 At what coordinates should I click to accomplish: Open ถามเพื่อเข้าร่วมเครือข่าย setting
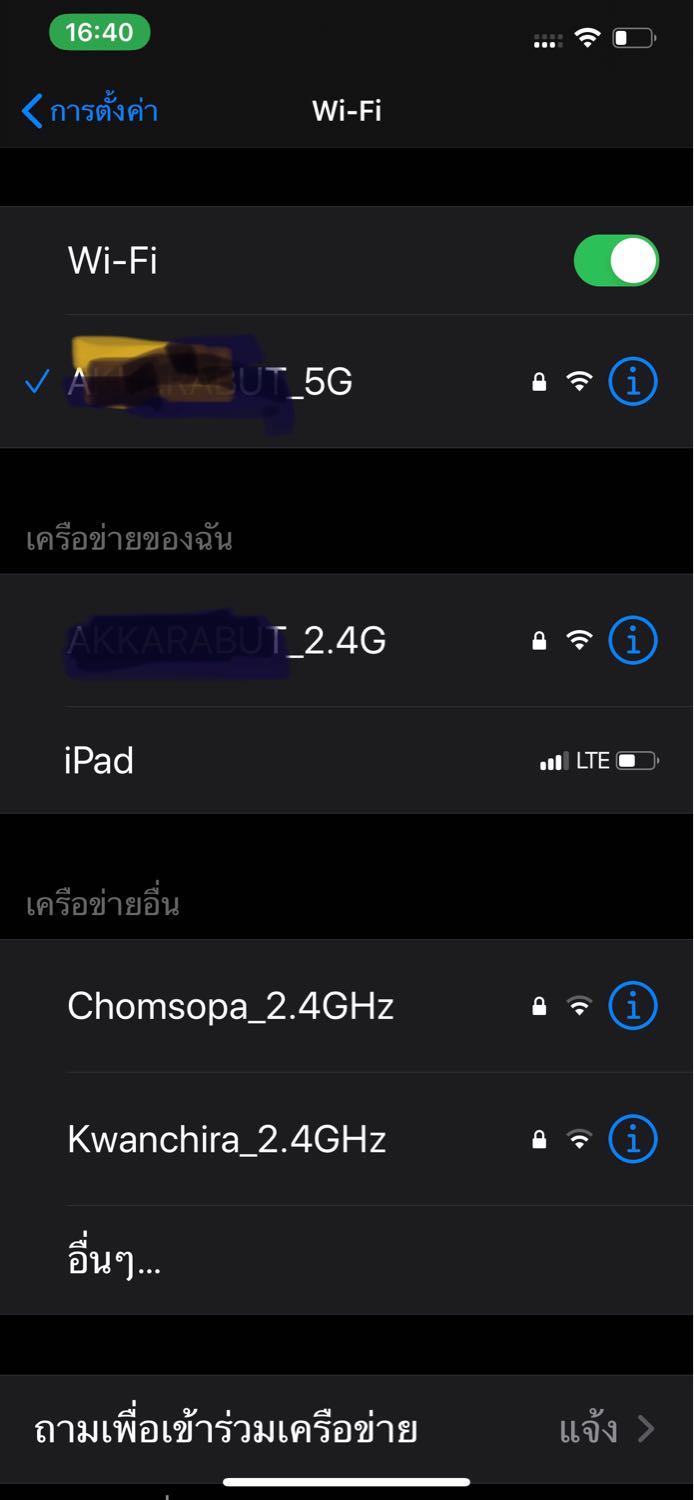coord(347,1429)
